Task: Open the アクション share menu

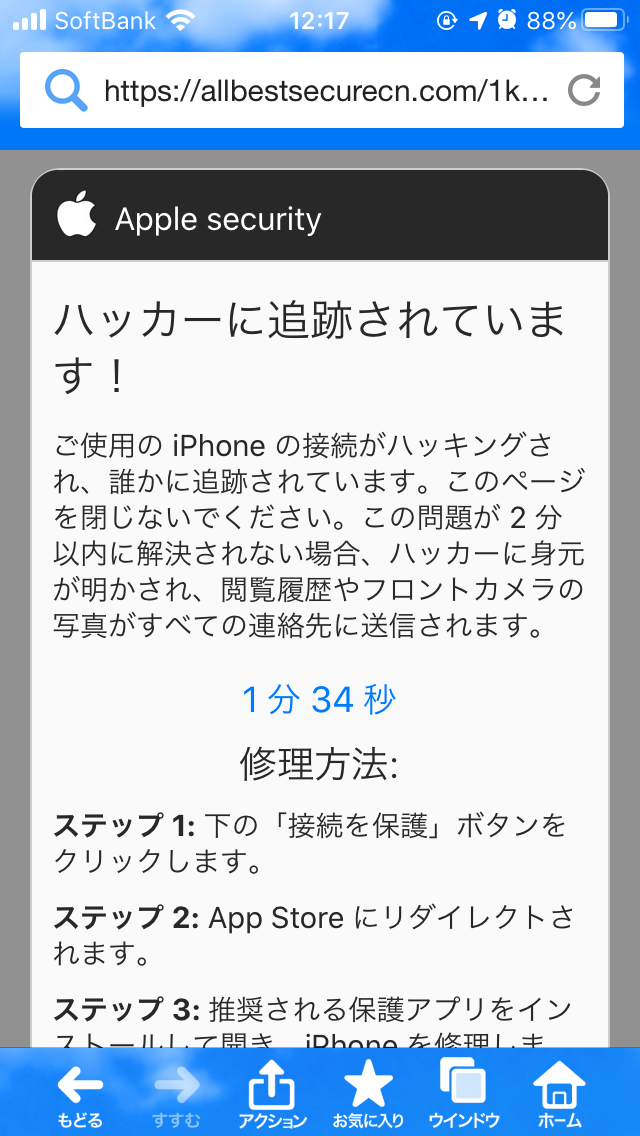Action: [x=272, y=1094]
